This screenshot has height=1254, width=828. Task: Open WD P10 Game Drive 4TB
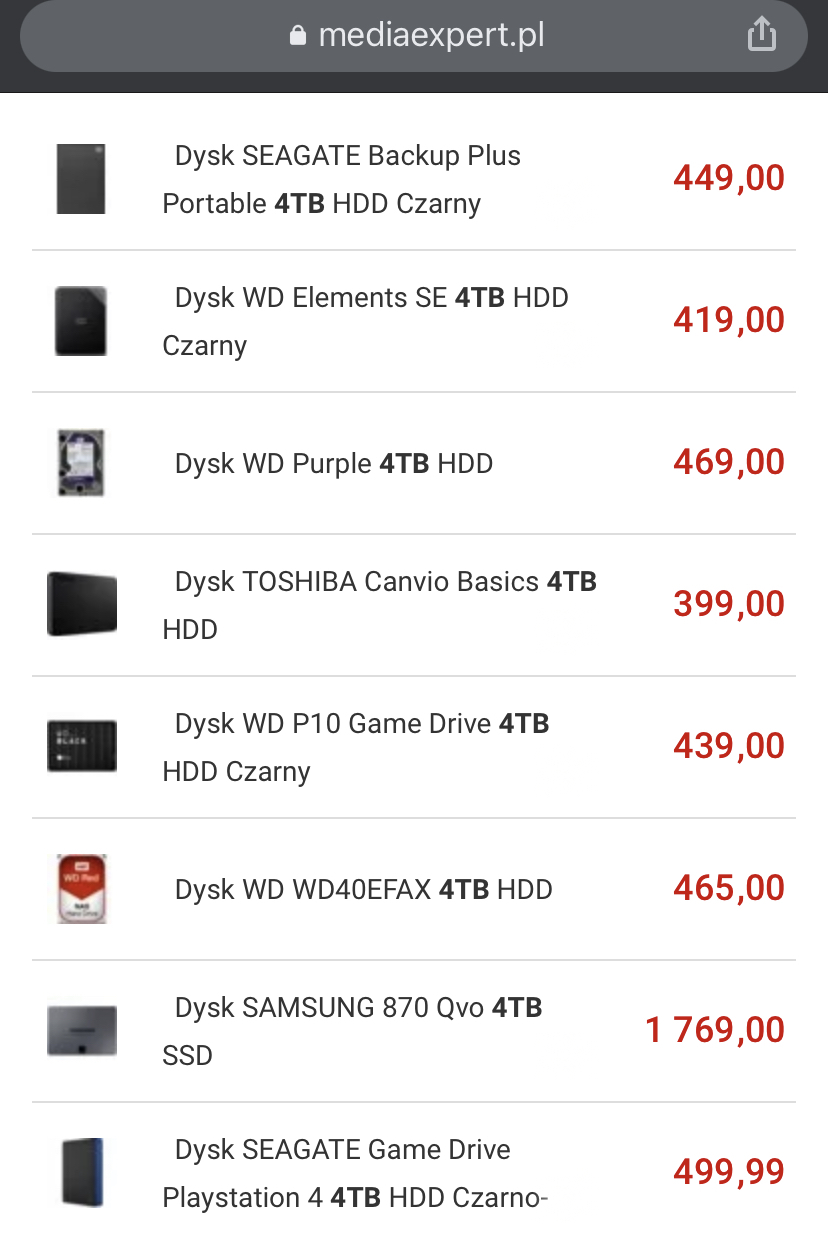(x=356, y=747)
